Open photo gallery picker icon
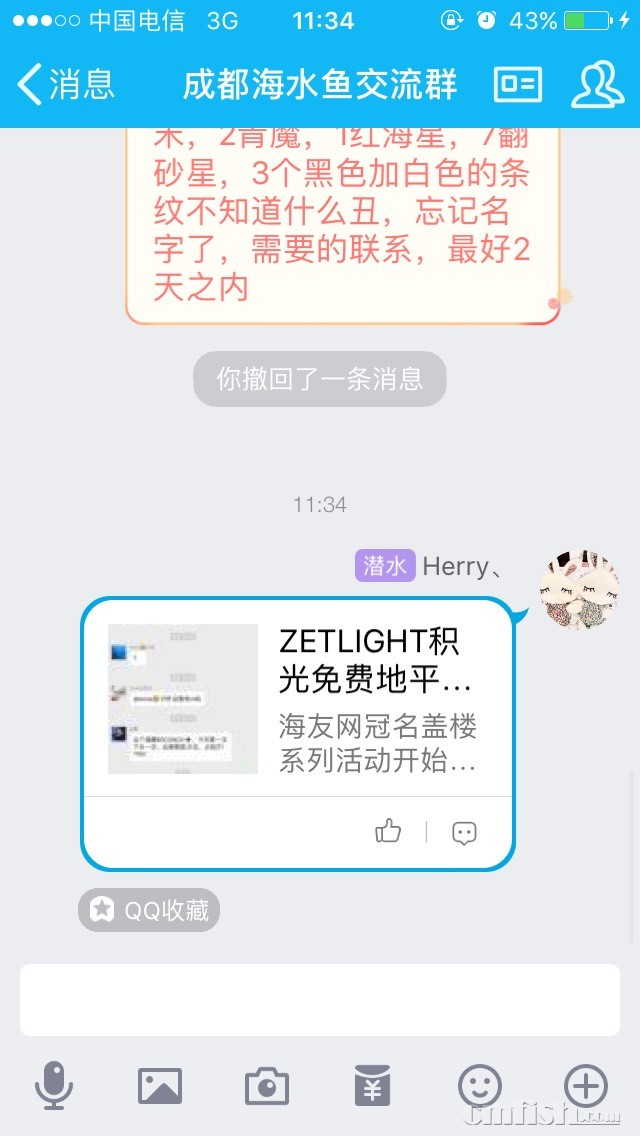Screen dimensions: 640x1136 160,1086
